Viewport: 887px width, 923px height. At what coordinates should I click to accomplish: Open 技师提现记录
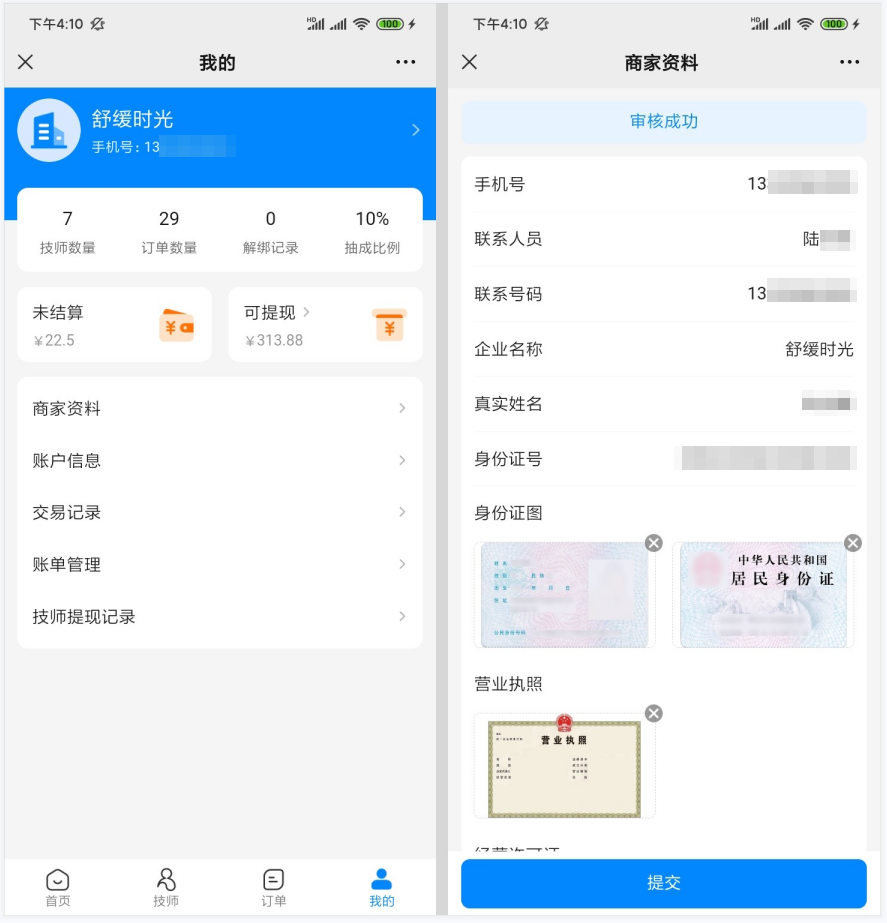pyautogui.click(x=219, y=616)
